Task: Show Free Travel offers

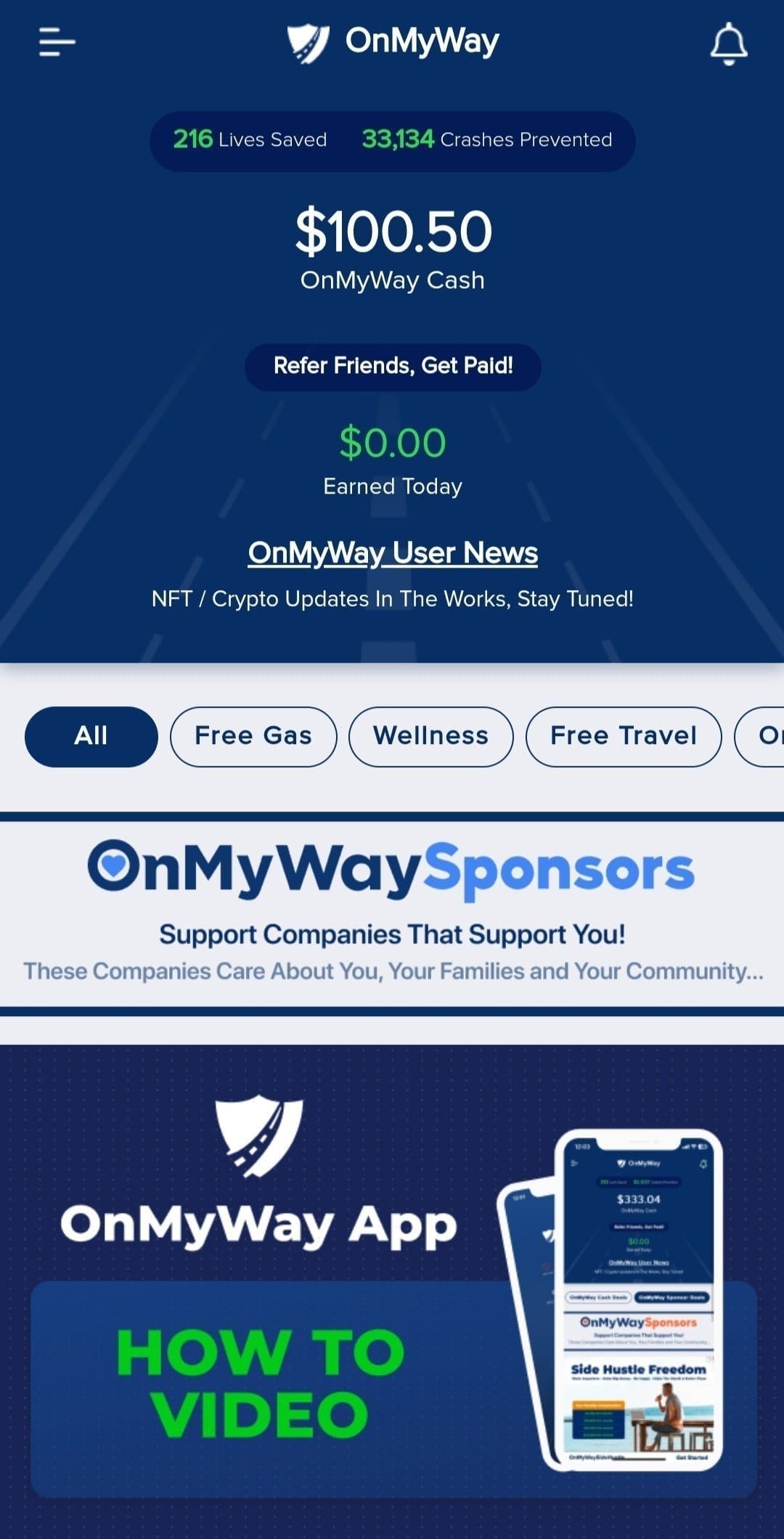Action: tap(624, 736)
